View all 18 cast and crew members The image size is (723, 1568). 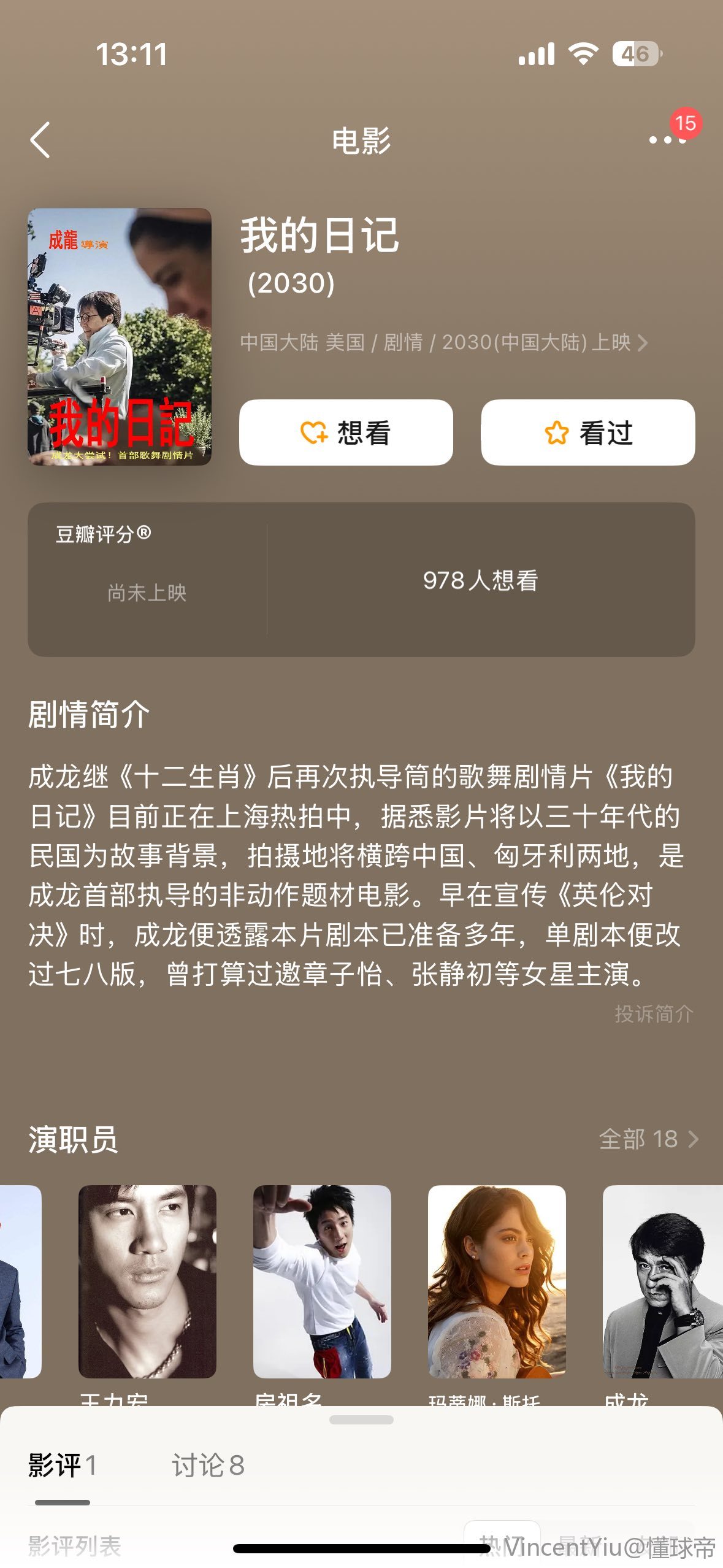click(x=648, y=1139)
